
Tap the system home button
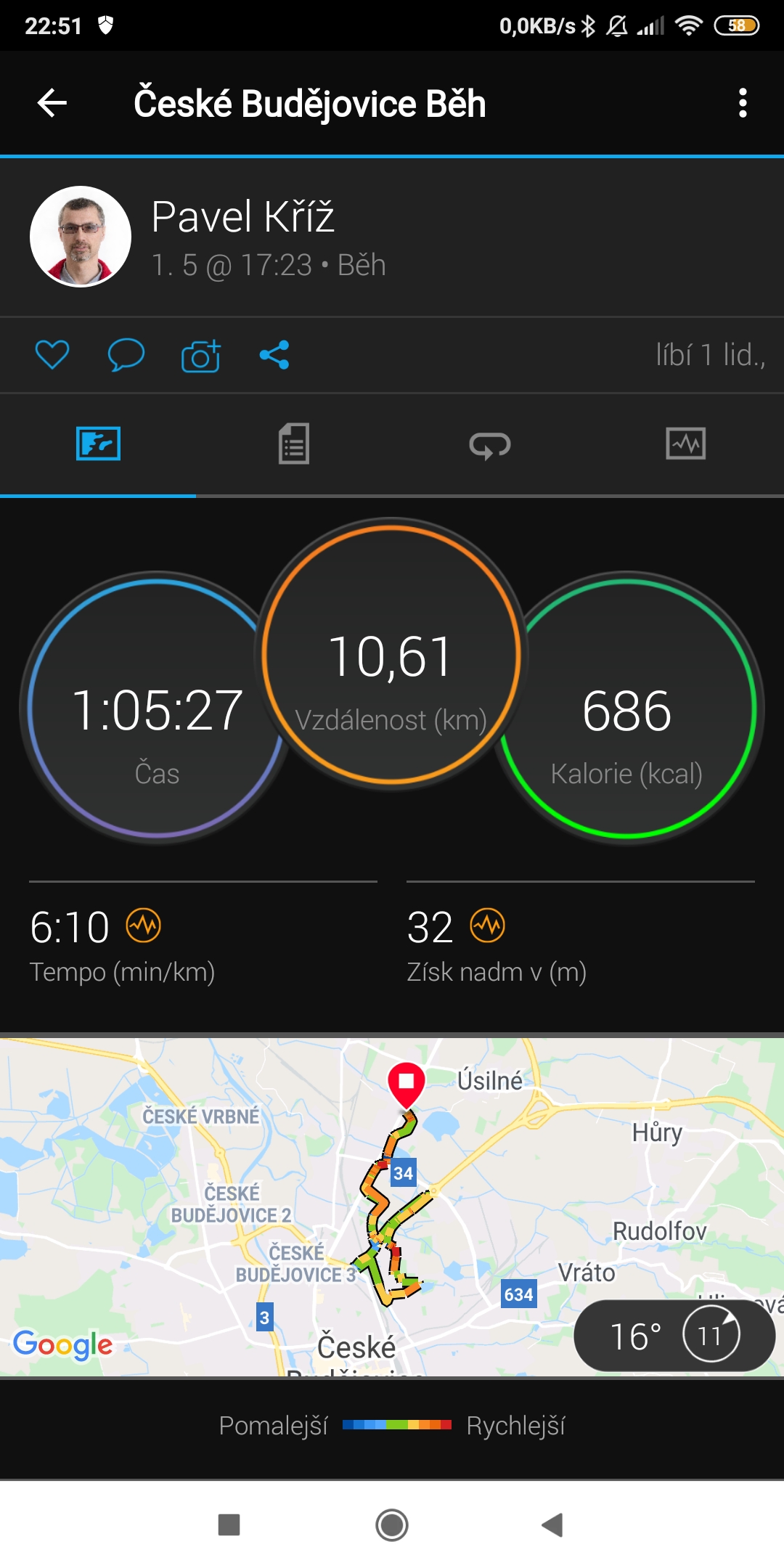(x=392, y=1524)
